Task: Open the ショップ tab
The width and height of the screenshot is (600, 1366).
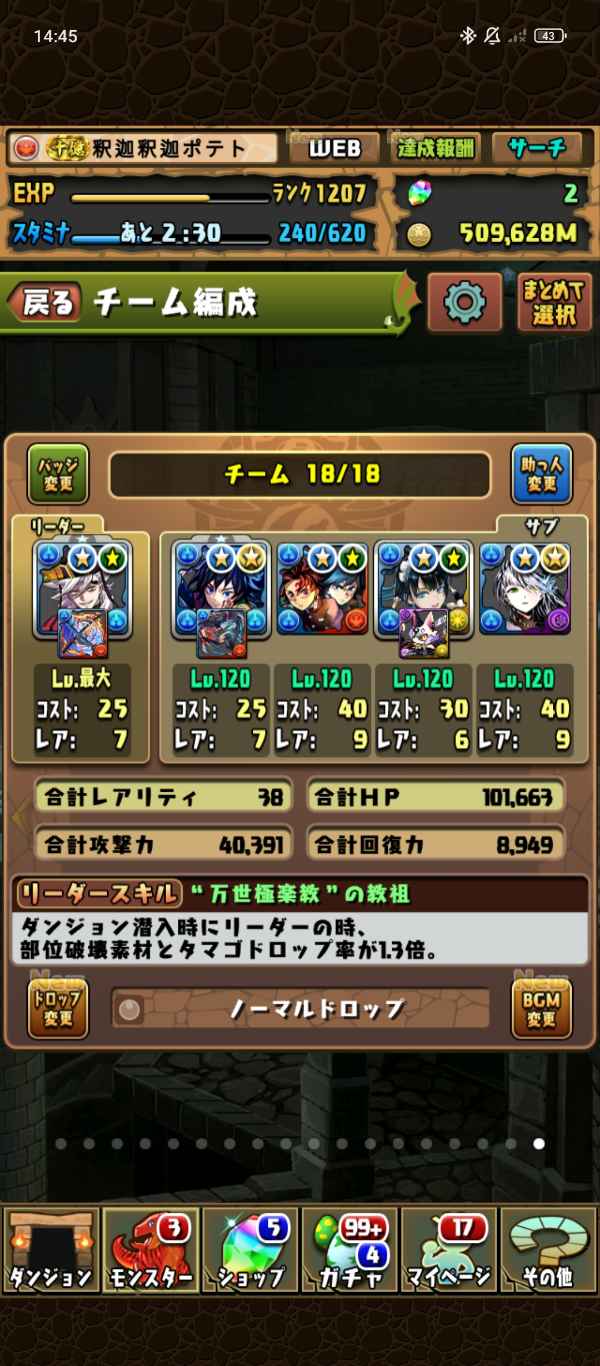Action: (x=250, y=1250)
